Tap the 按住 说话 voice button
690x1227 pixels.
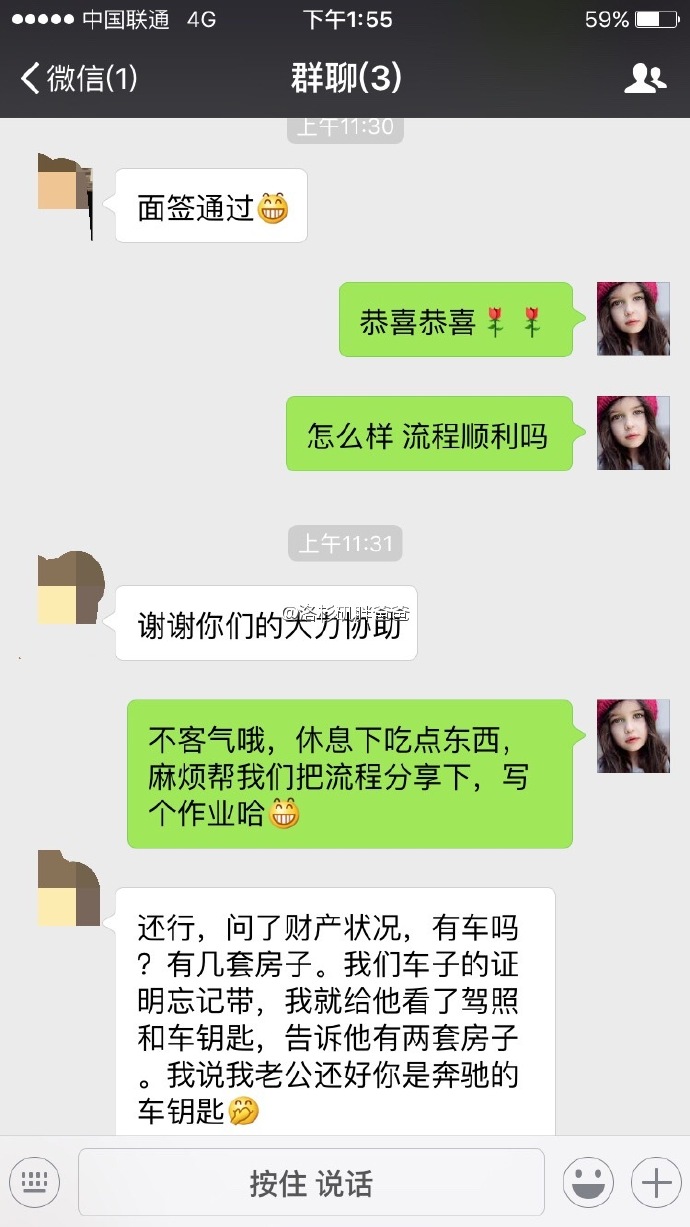point(311,1182)
